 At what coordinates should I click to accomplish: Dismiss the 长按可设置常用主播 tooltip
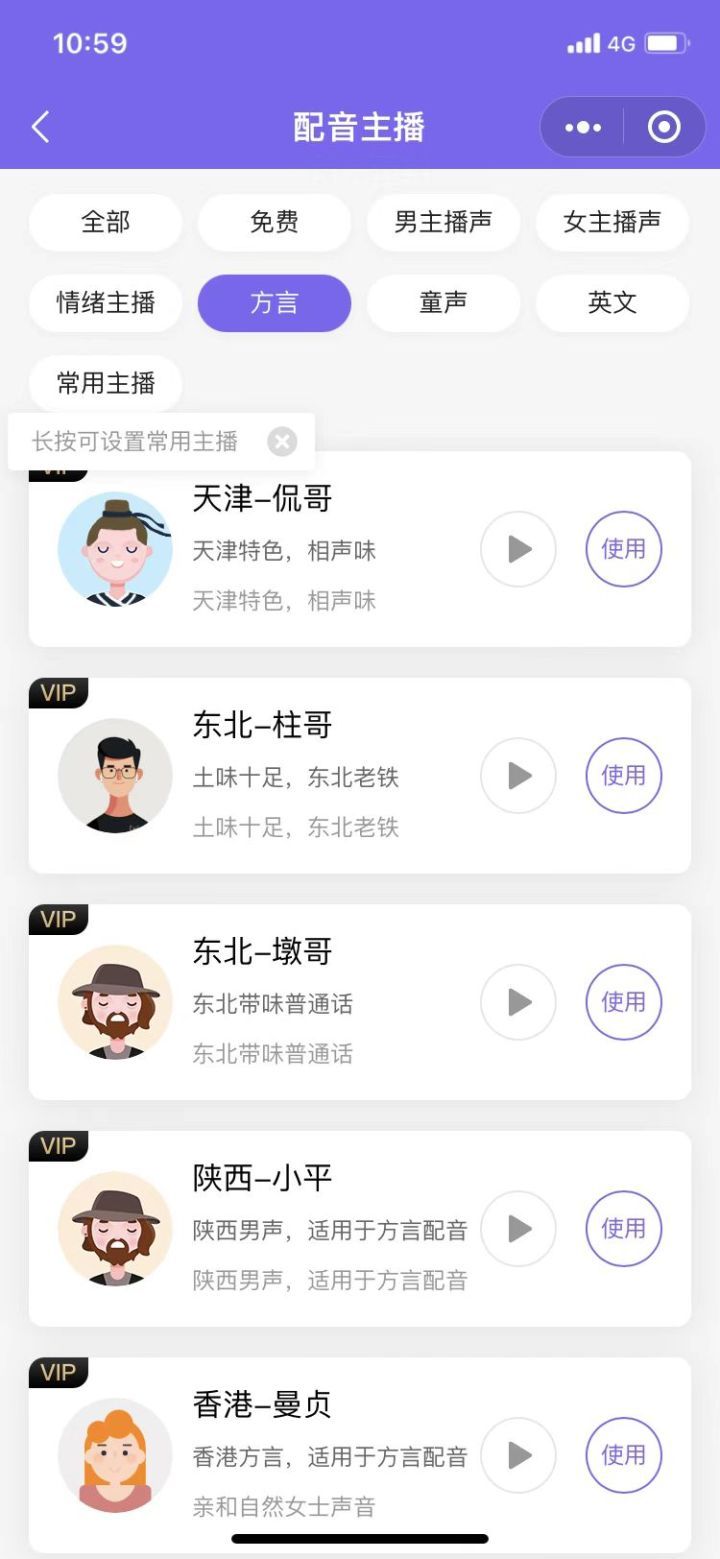pyautogui.click(x=282, y=441)
